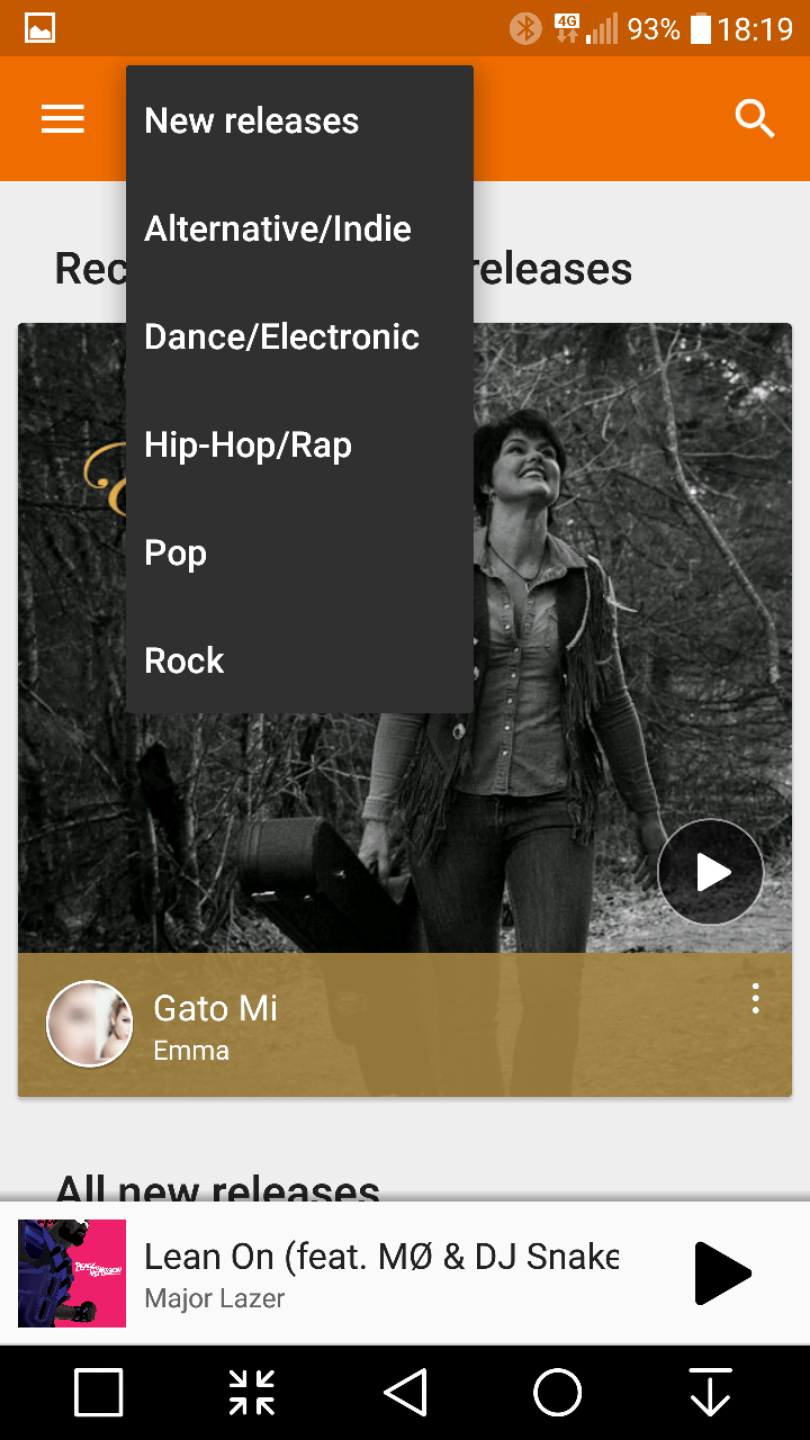
Task: Choose the Alternative/Indie genre
Action: point(278,229)
